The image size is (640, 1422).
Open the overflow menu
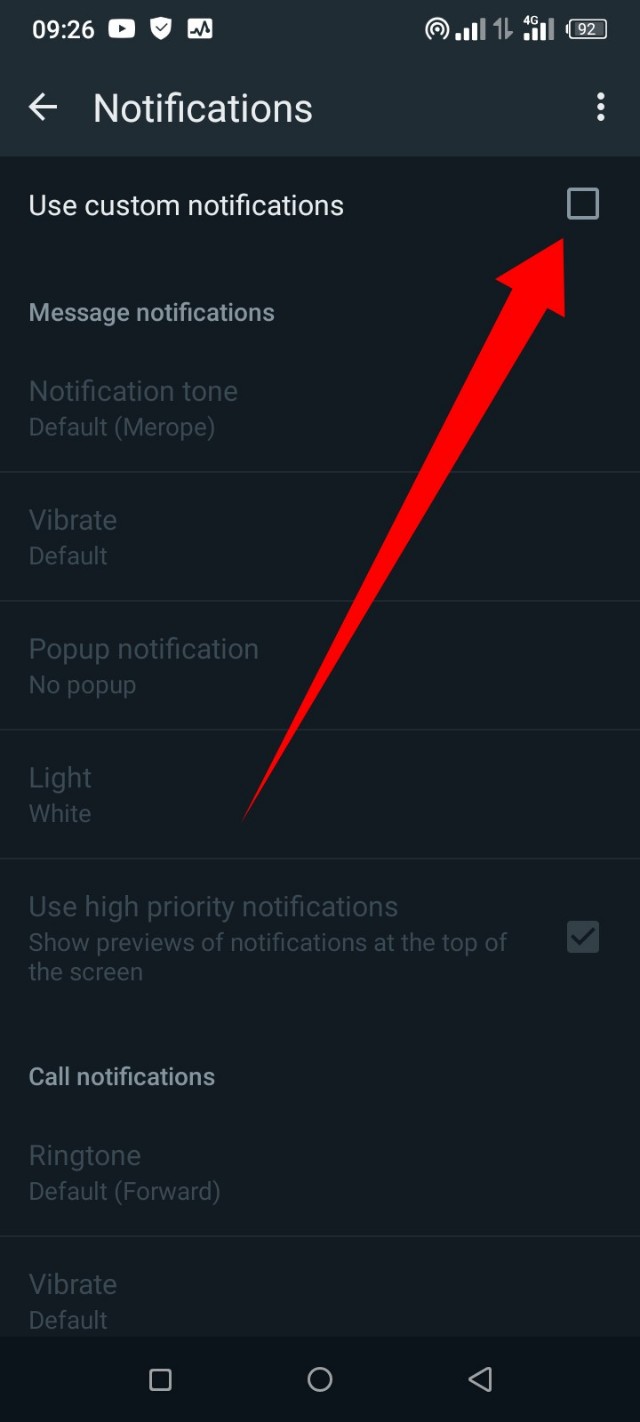point(600,107)
